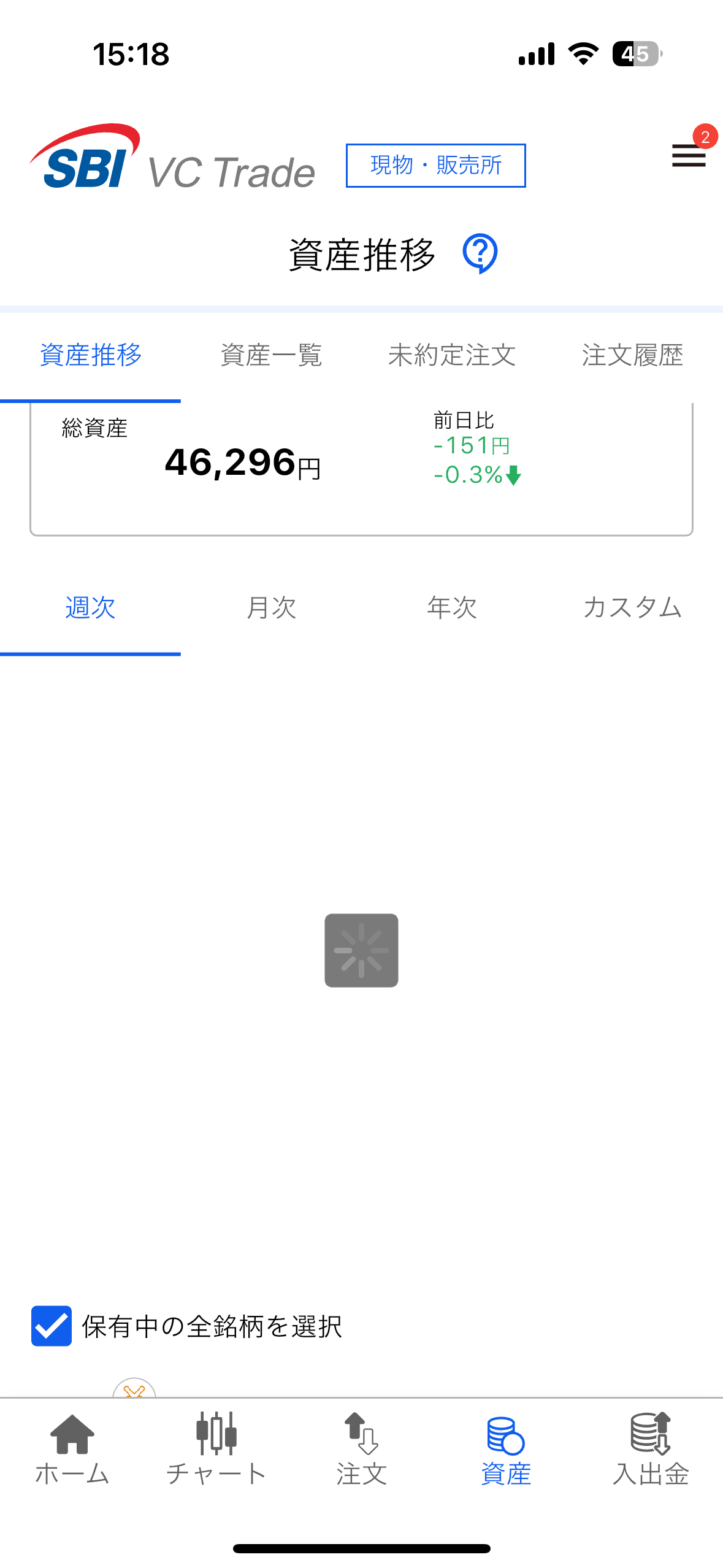This screenshot has width=723, height=1568.
Task: Open the hamburger menu with notification badge
Action: 689,155
